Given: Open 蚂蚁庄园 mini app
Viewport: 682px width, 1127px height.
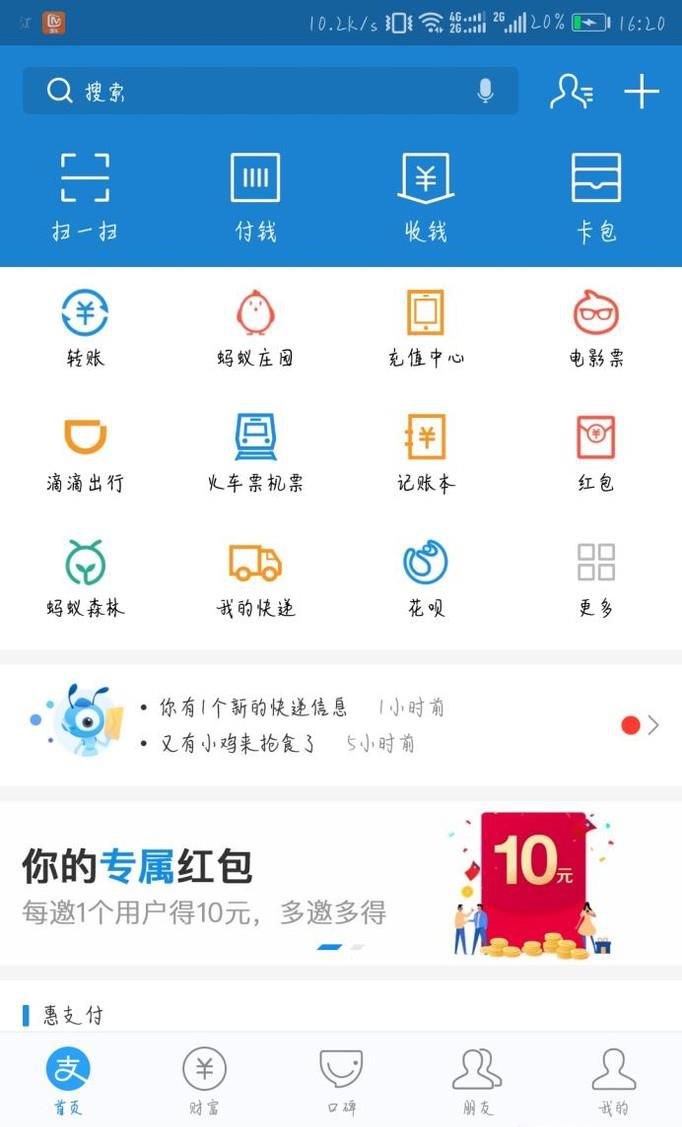Looking at the screenshot, I should 255,328.
